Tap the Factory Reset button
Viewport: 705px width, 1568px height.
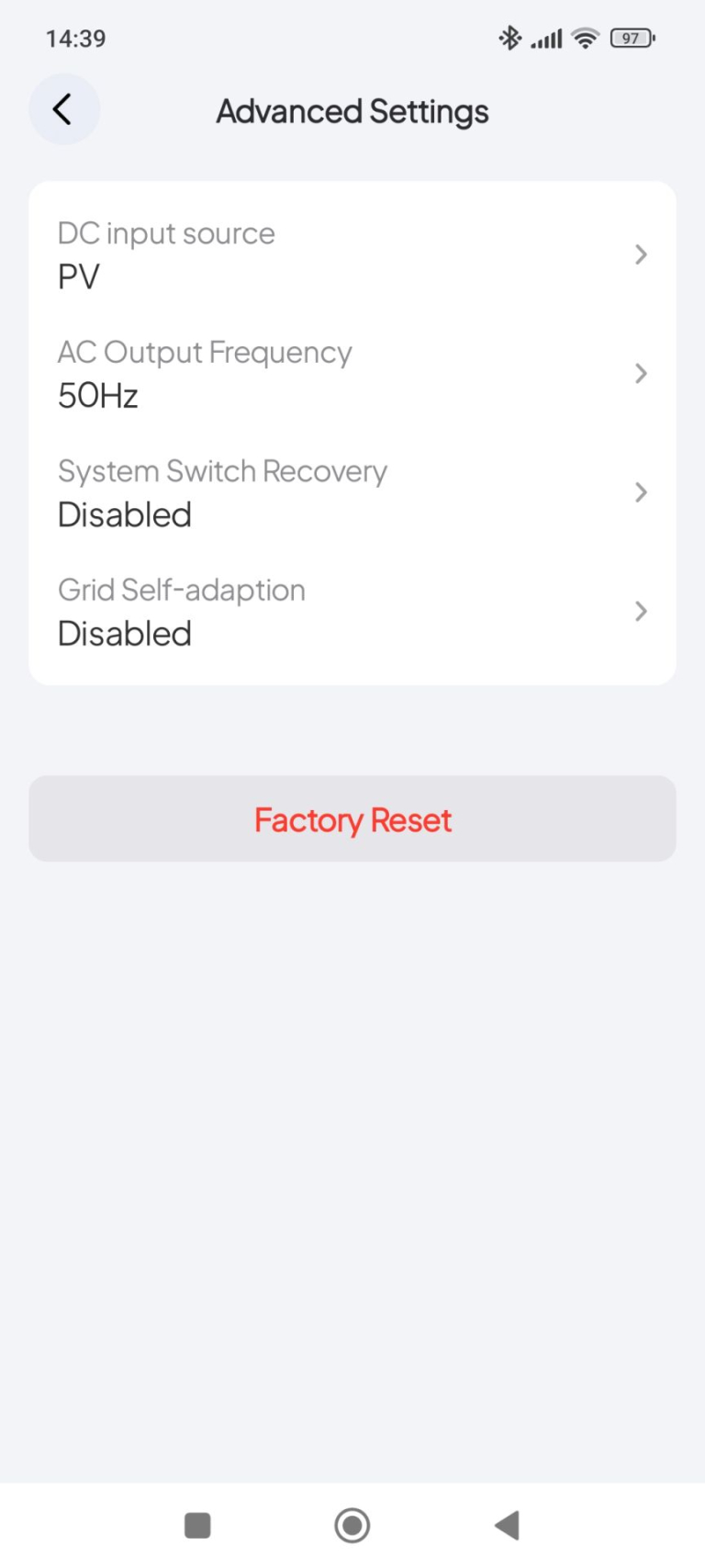pyautogui.click(x=352, y=819)
